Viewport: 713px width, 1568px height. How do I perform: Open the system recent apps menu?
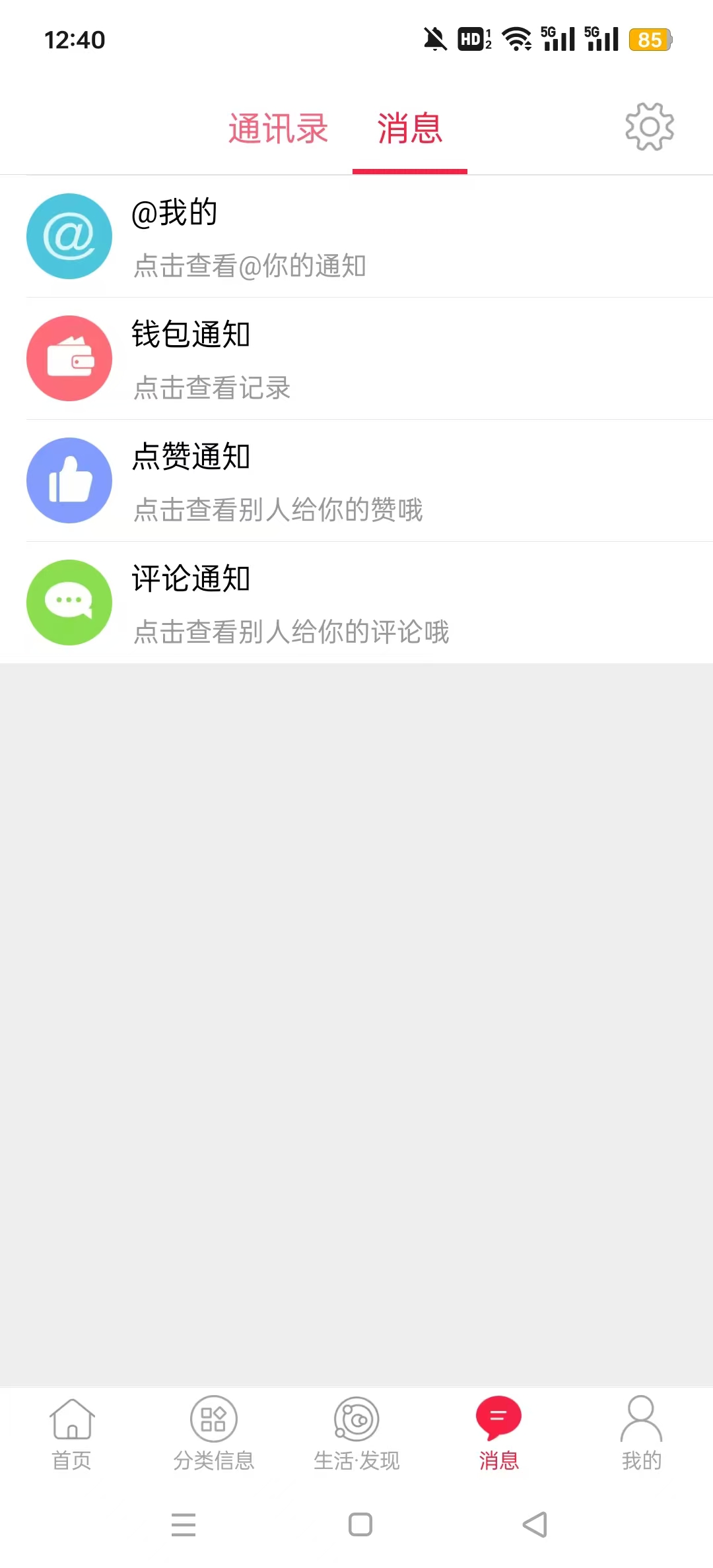coord(184,1524)
